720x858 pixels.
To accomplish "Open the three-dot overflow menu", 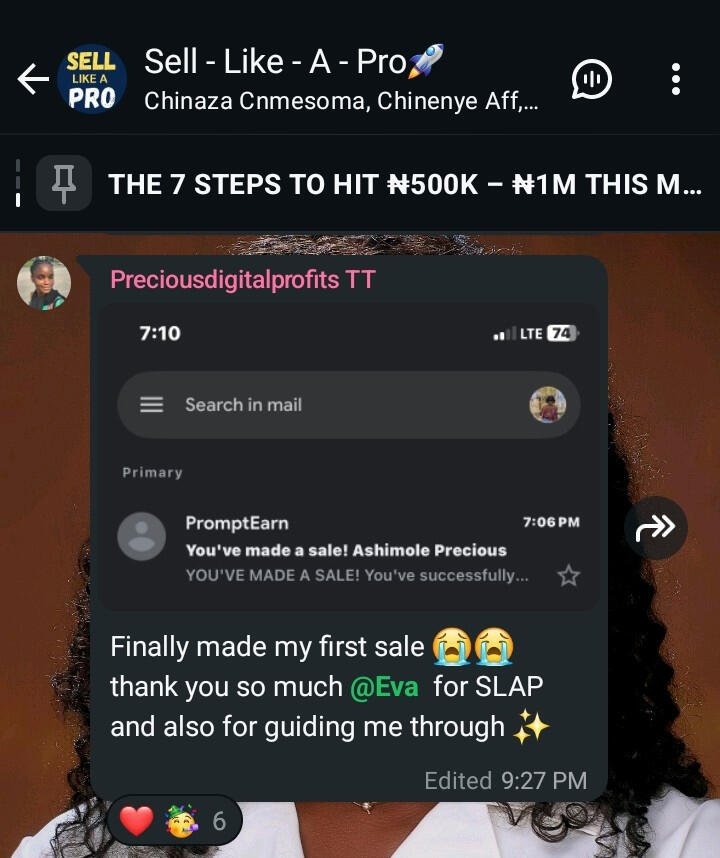I will point(676,79).
